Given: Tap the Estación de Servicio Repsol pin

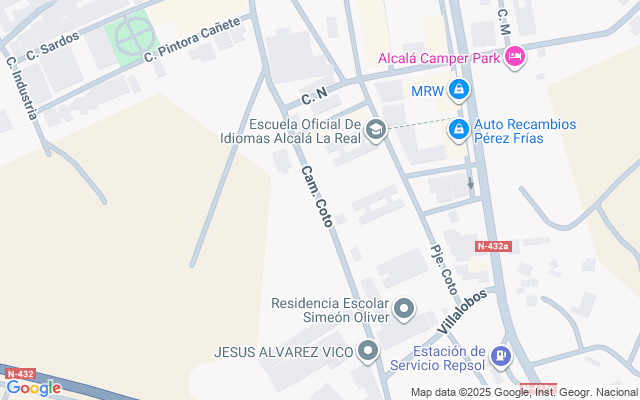Looking at the screenshot, I should [x=501, y=356].
